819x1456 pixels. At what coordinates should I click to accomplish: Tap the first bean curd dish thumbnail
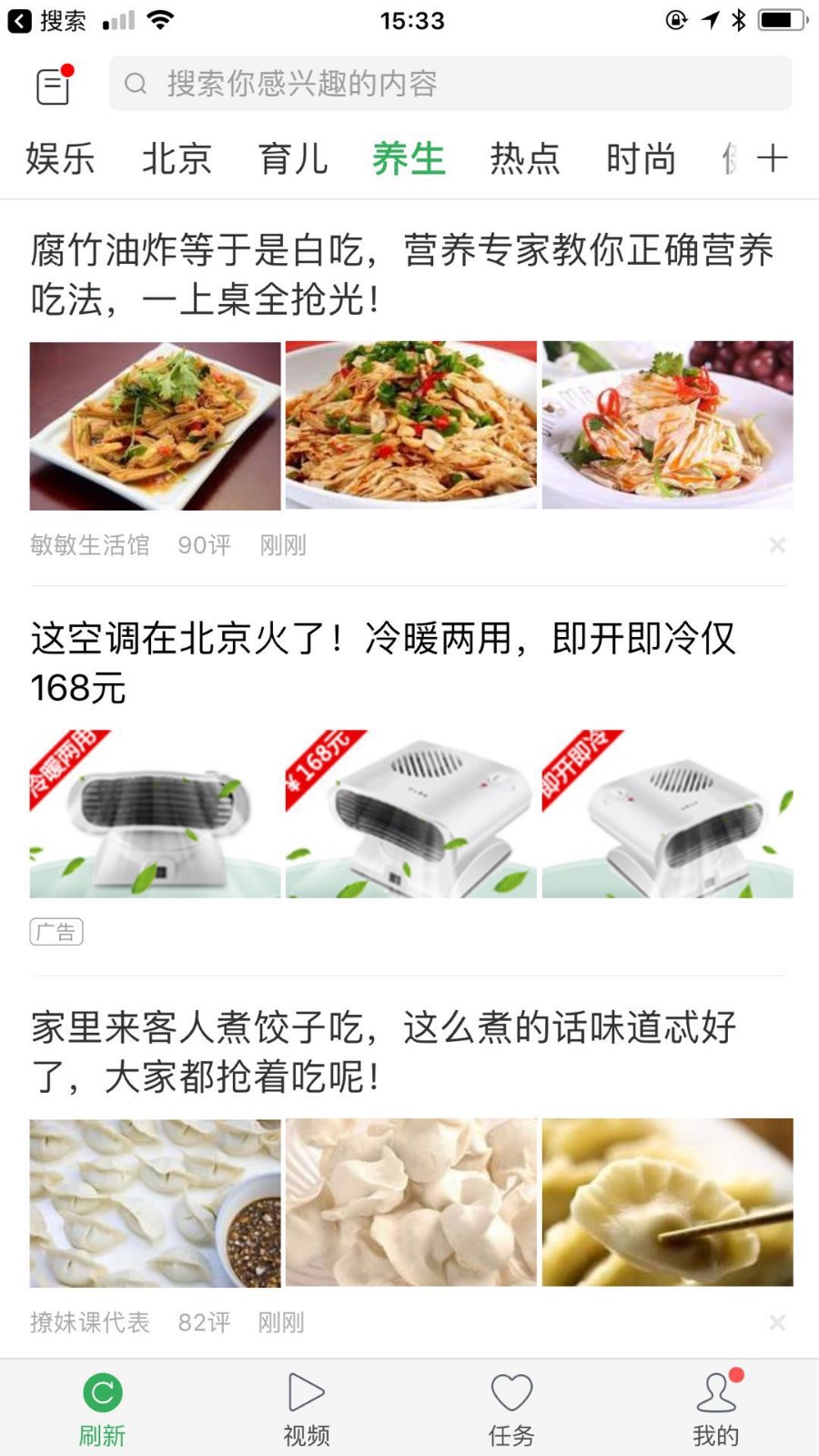(155, 425)
